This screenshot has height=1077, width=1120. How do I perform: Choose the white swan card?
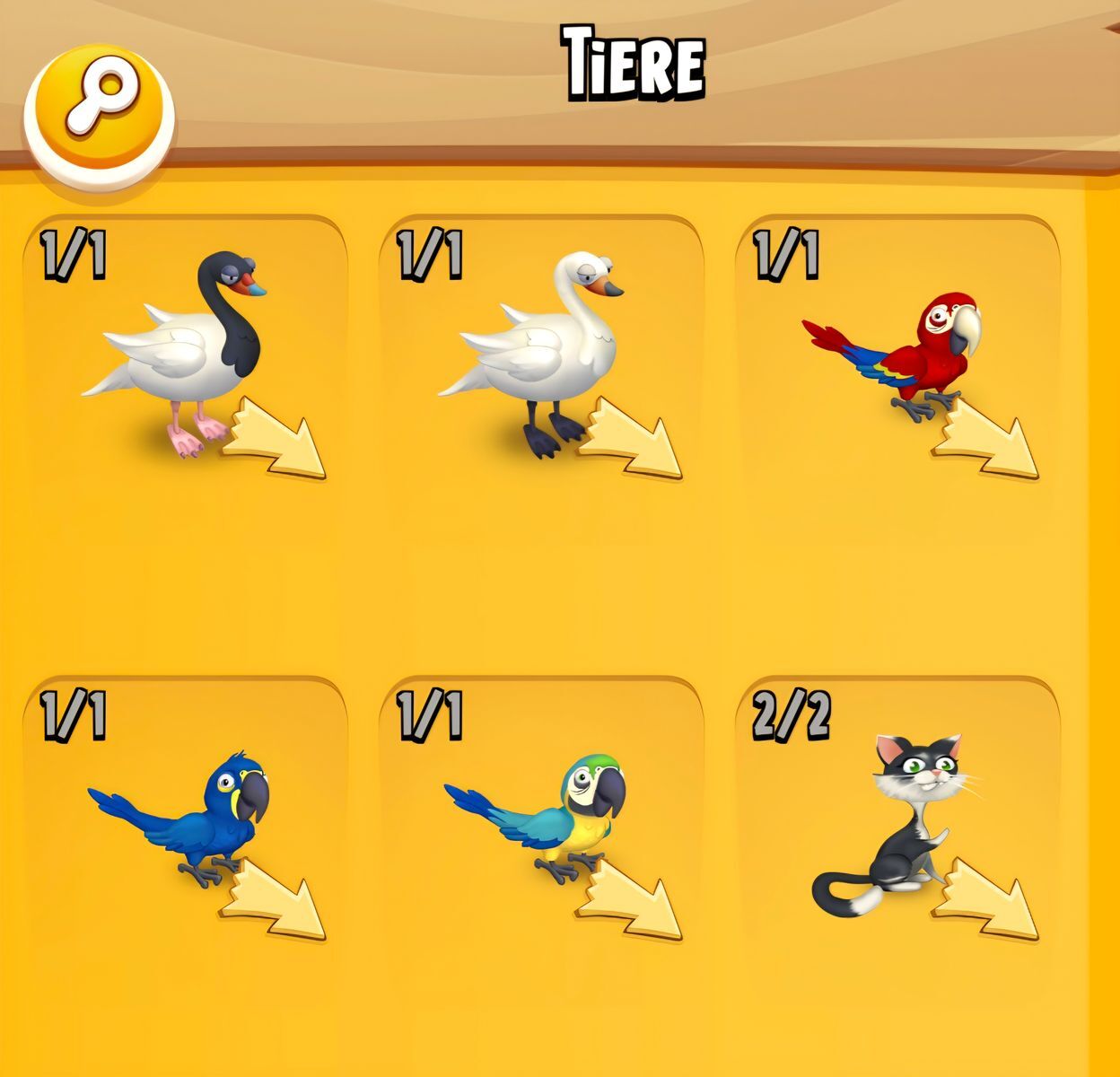point(540,359)
